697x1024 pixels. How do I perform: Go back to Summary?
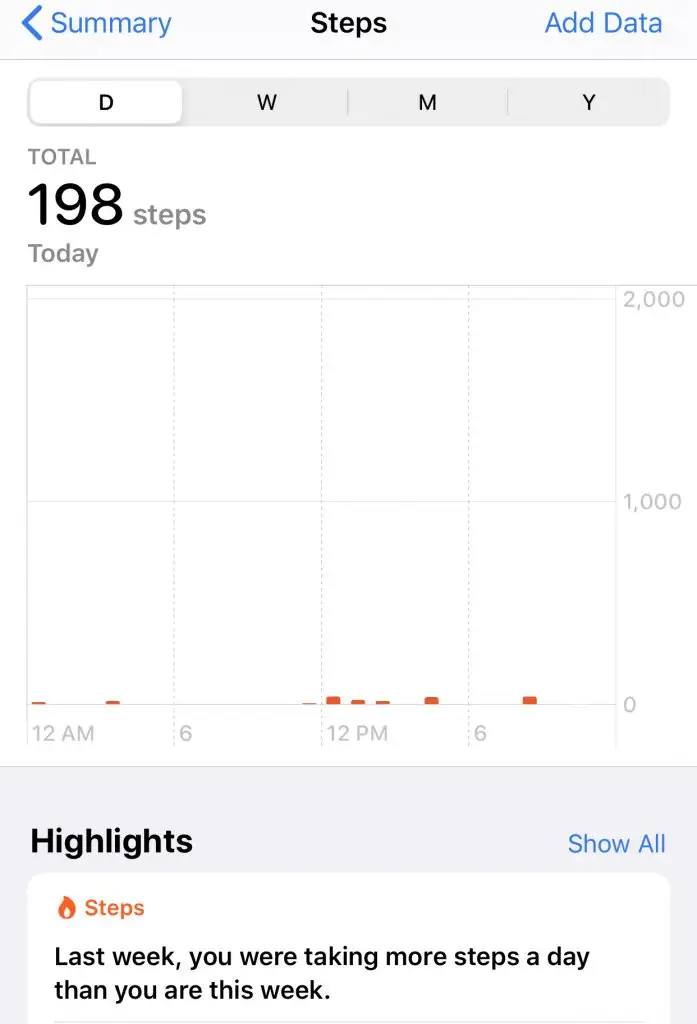coord(96,23)
